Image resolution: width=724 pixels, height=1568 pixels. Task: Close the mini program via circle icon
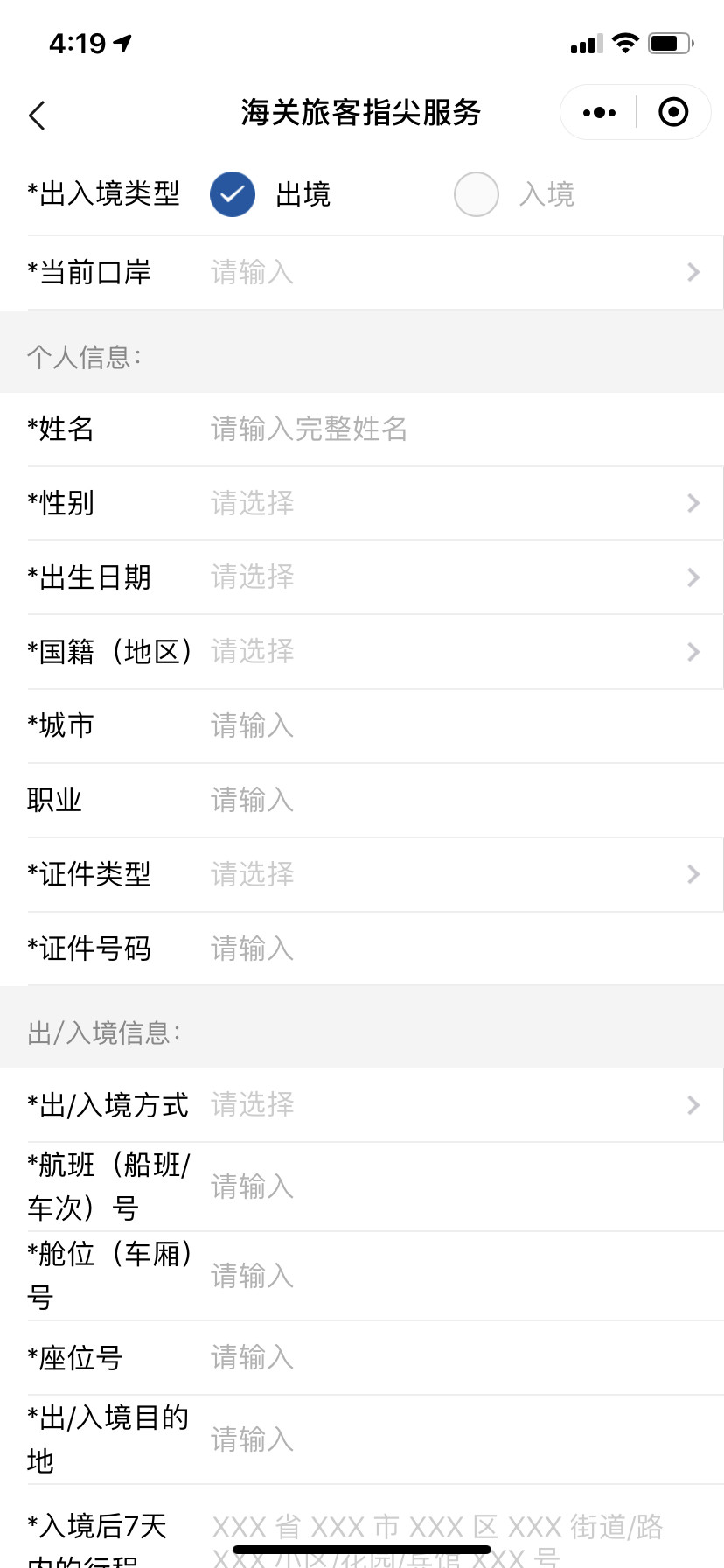pyautogui.click(x=673, y=113)
